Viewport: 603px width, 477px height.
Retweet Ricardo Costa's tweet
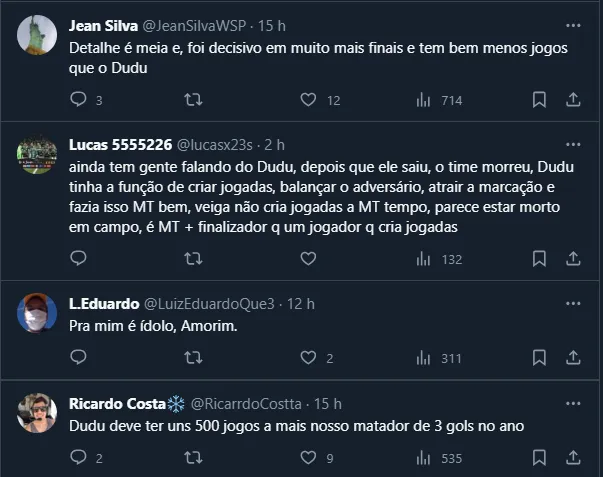coord(195,459)
